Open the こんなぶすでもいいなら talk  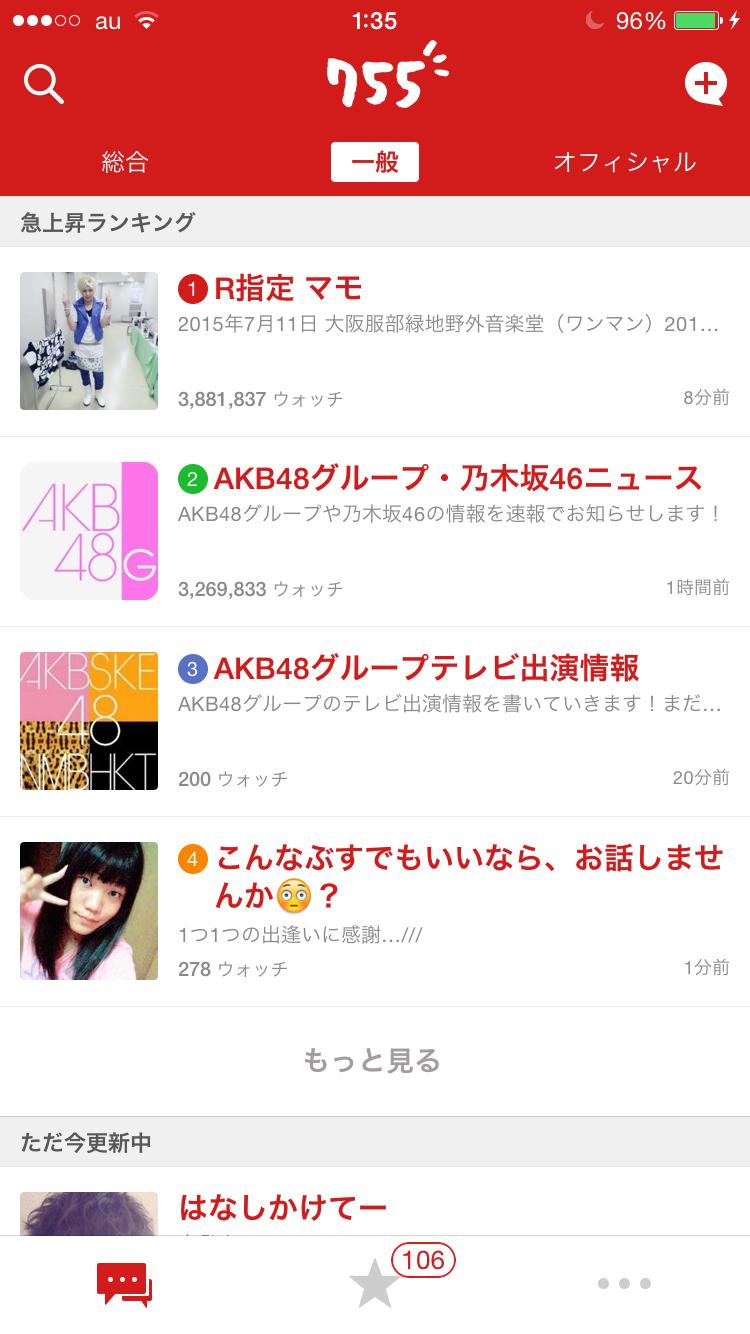[375, 911]
